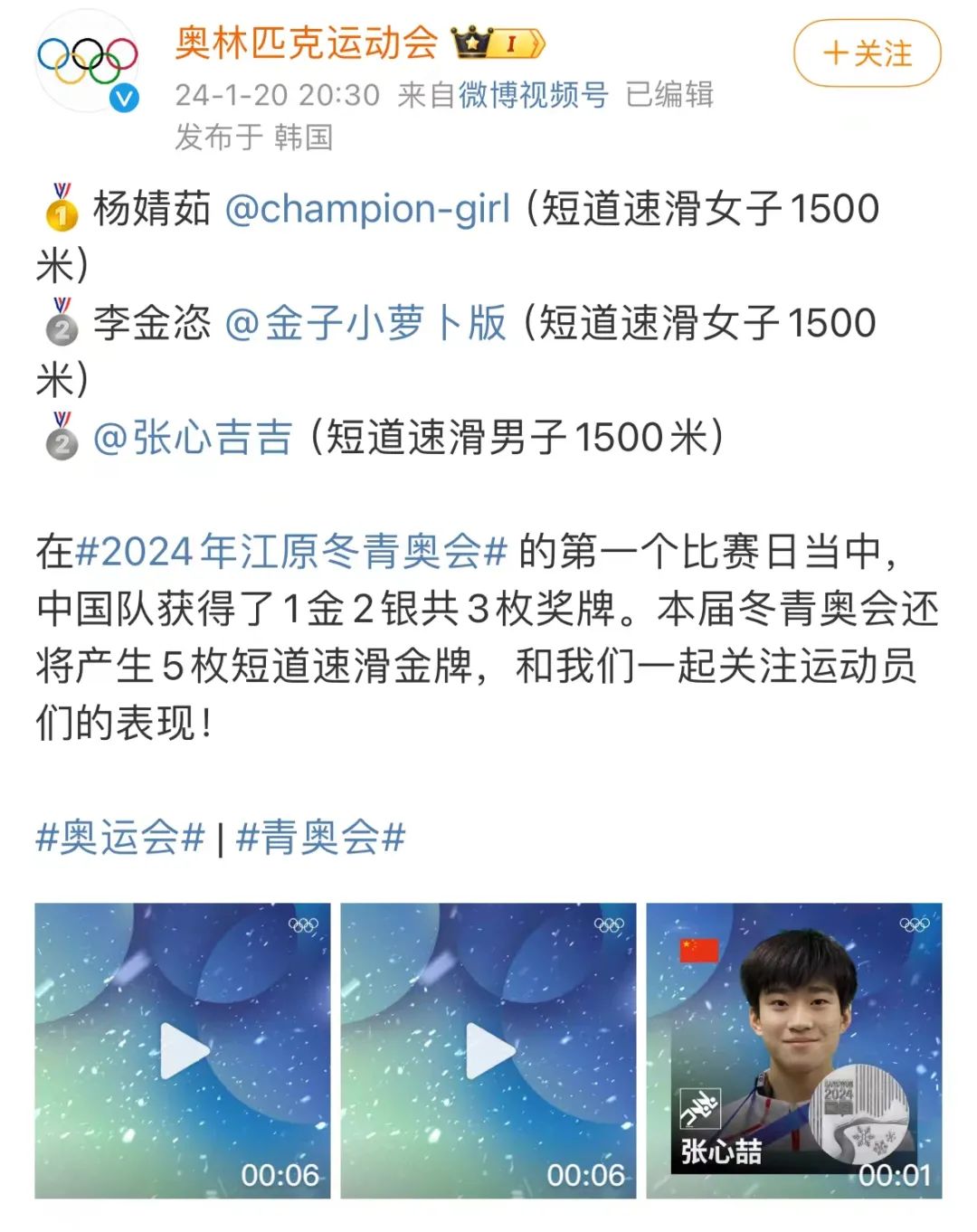
Task: Play the 张心喆 video clip
Action: coord(793,1050)
